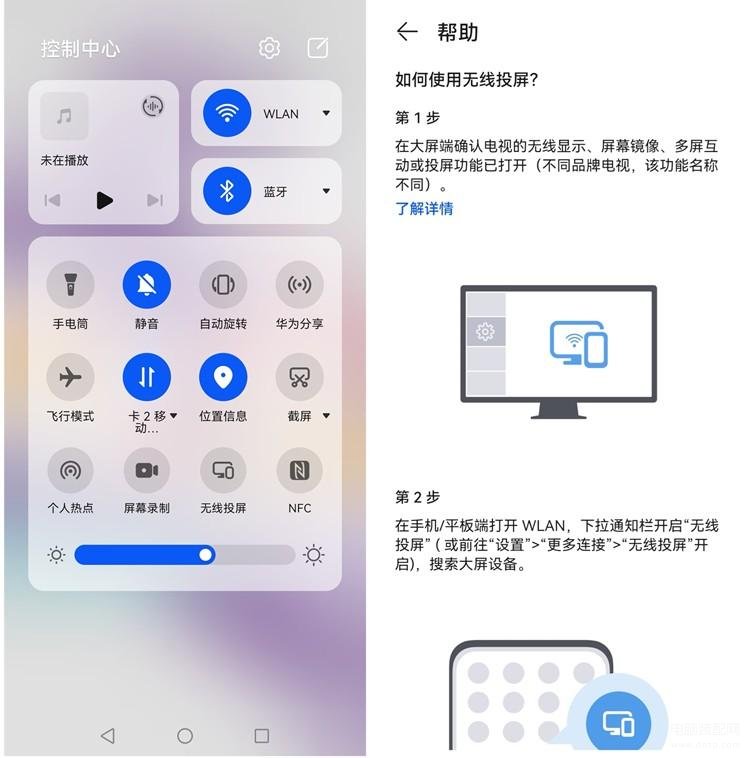Toggle Bluetooth on or off
The image size is (750, 758).
[x=227, y=190]
